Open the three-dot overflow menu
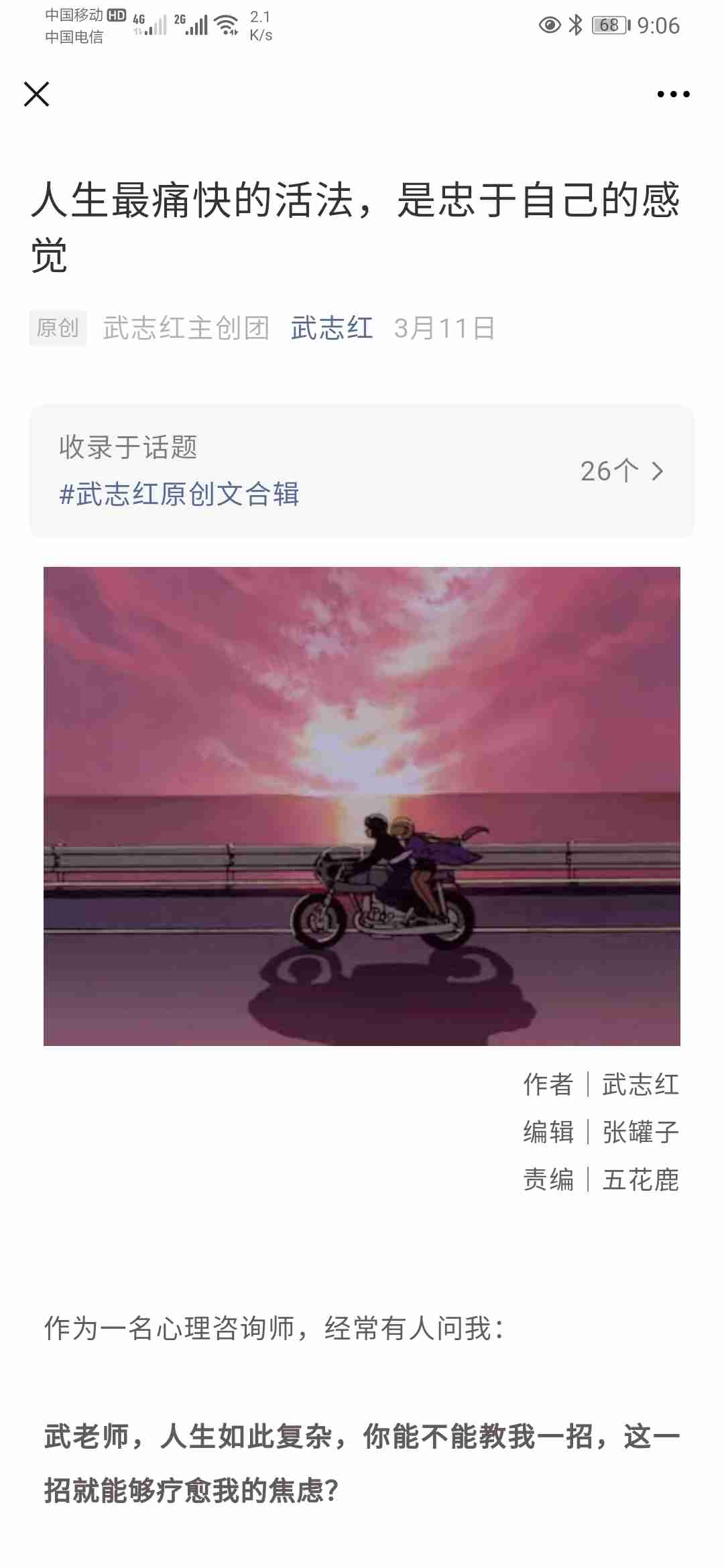 pyautogui.click(x=673, y=94)
